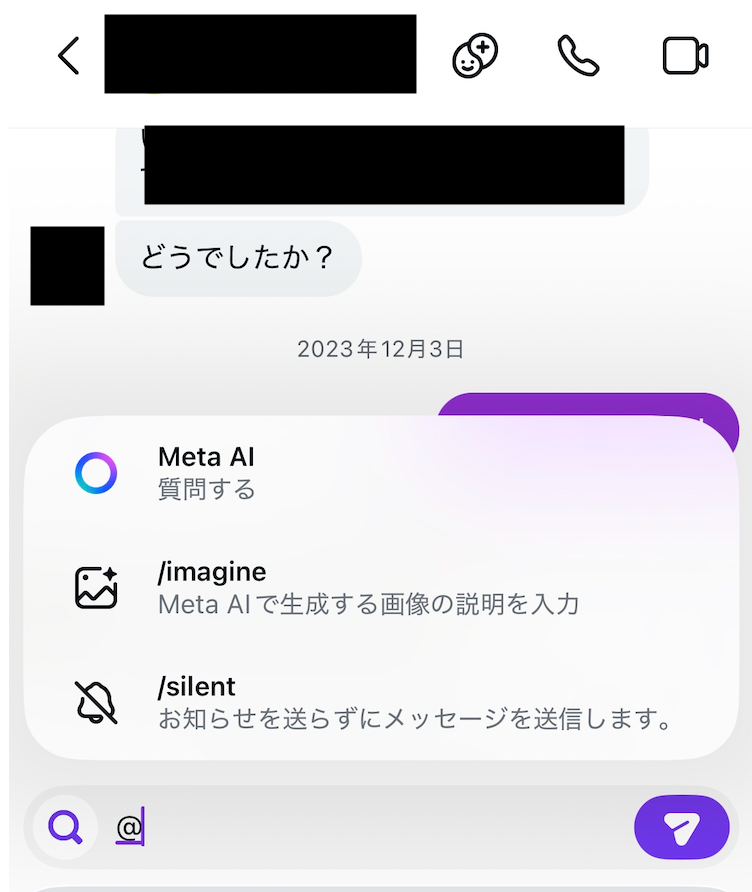Open the sticker and emoji picker
752x892 pixels.
coord(475,57)
